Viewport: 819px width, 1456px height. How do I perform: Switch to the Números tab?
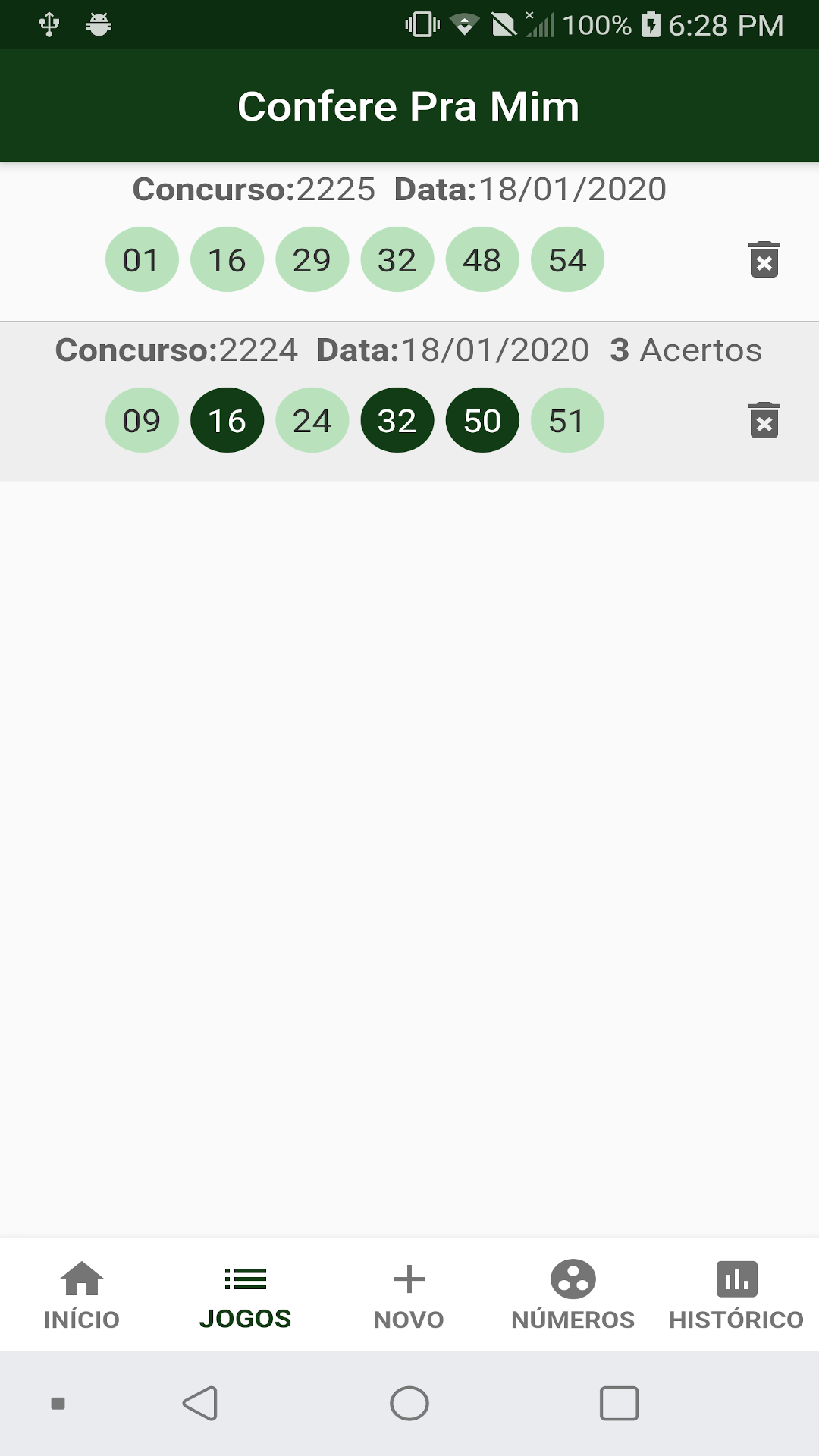pyautogui.click(x=573, y=1295)
